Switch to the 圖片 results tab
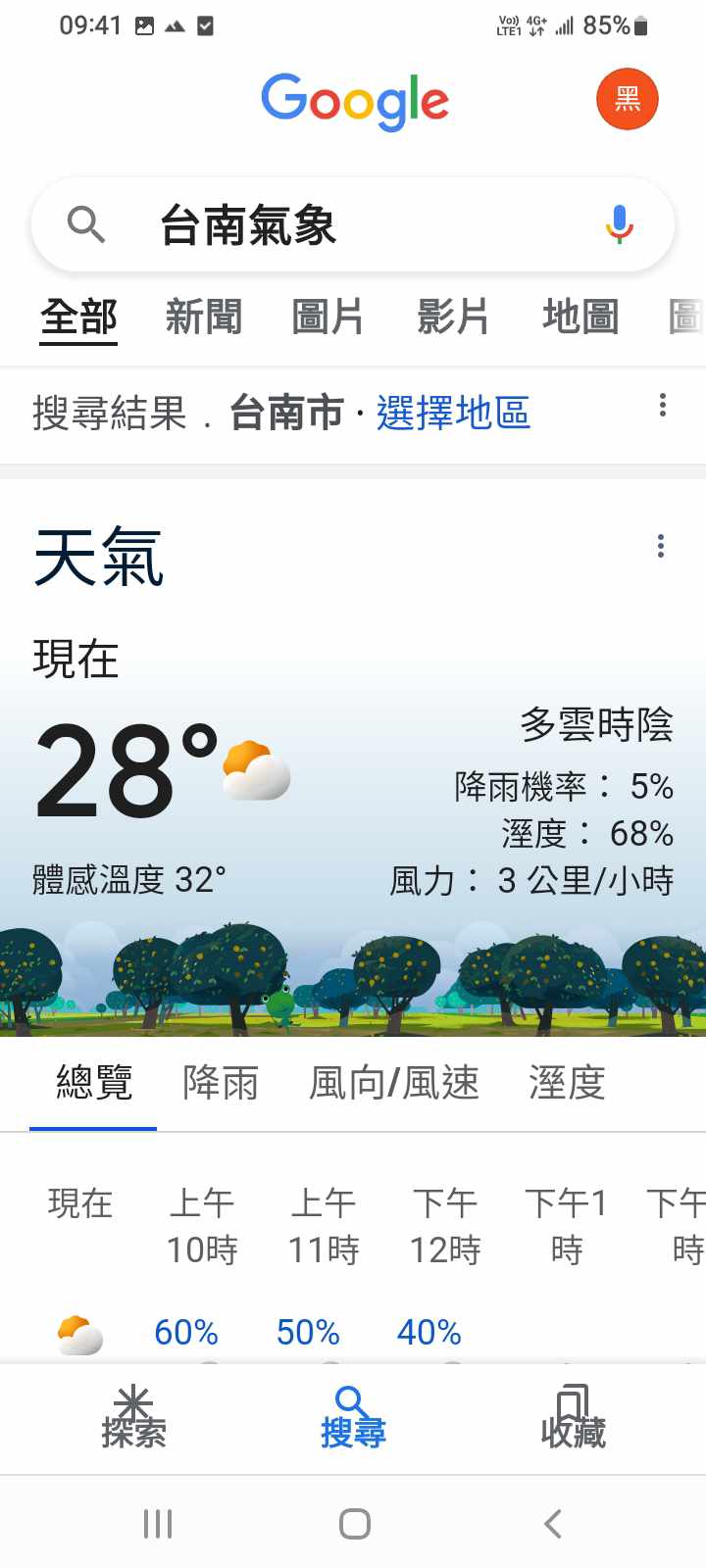This screenshot has width=706, height=1568. 328,318
